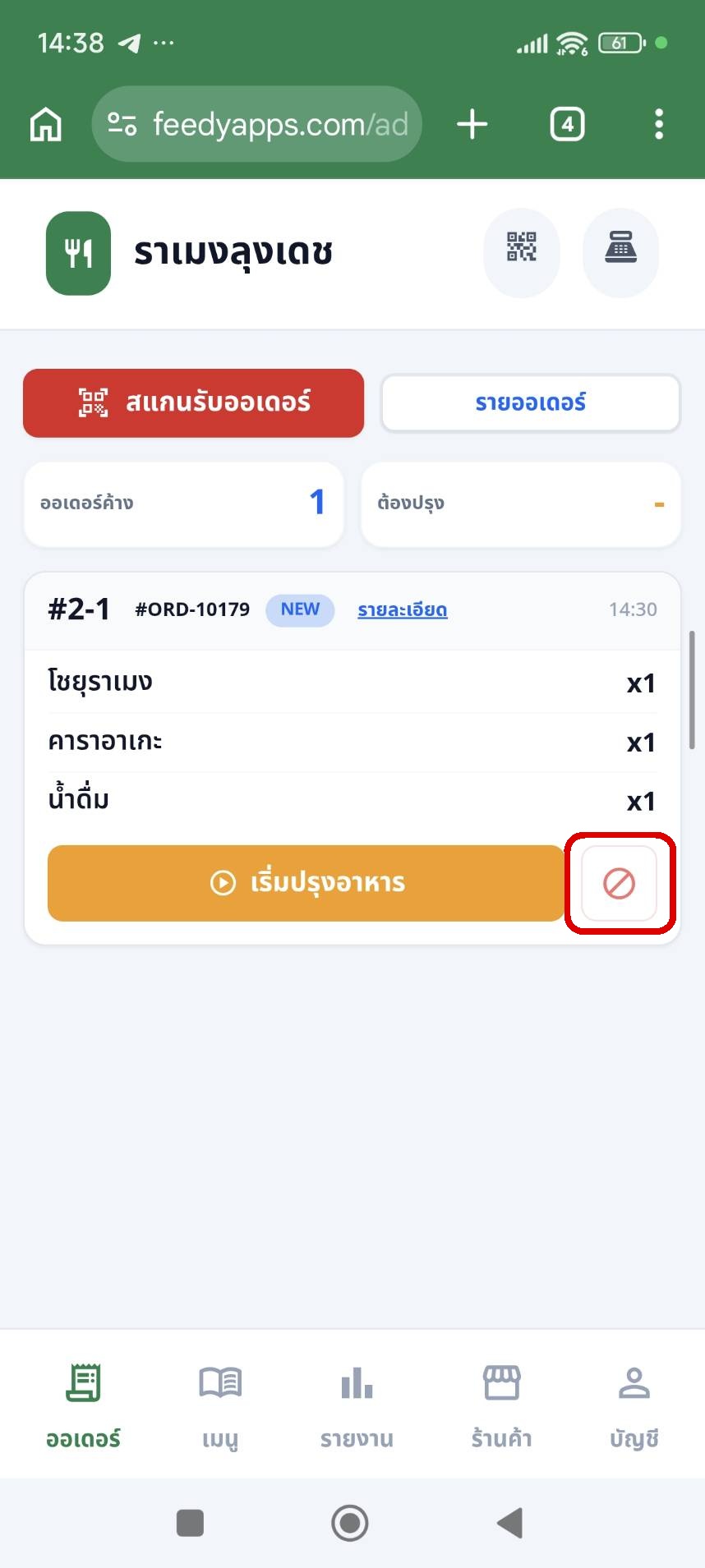View the ต้องปรุง to-cook card

[x=520, y=503]
